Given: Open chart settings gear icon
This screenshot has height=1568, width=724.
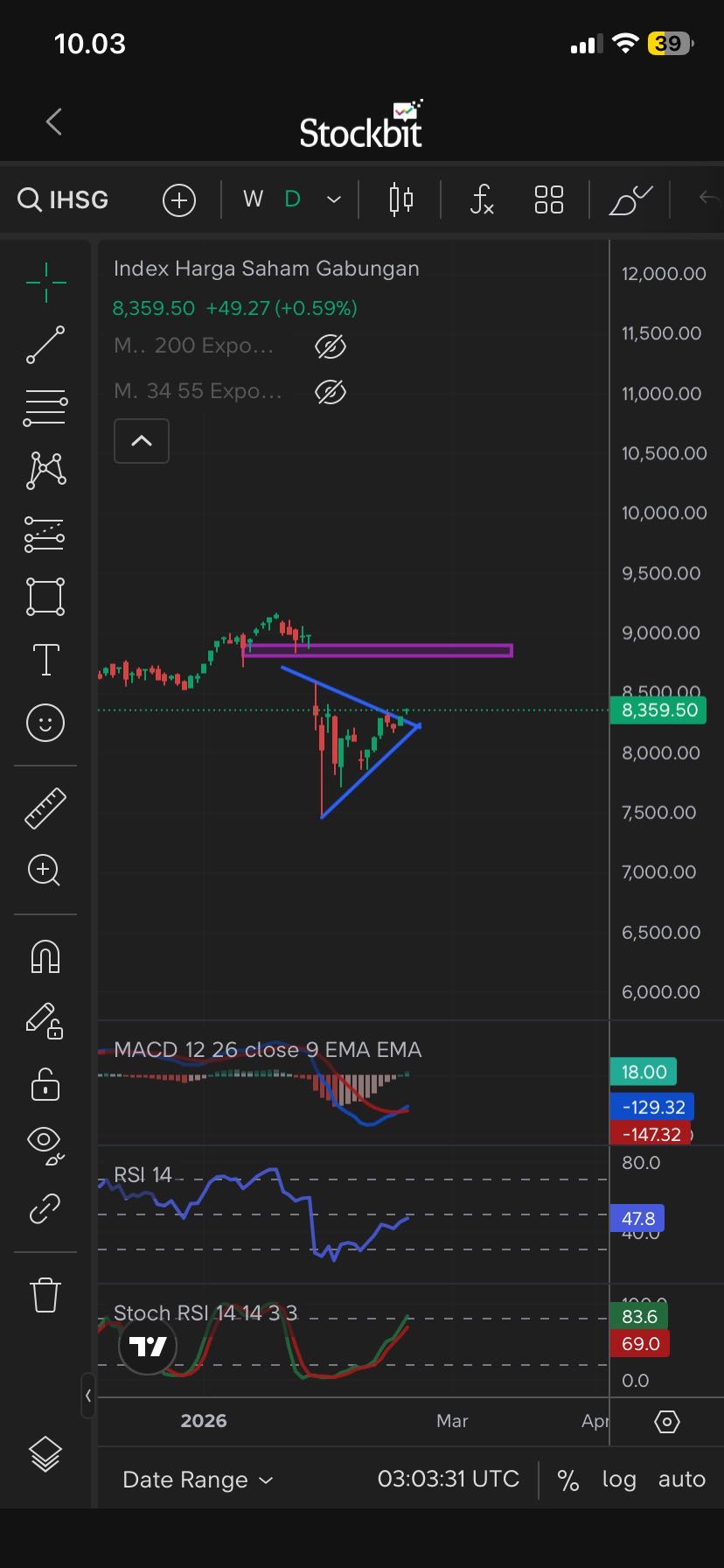Looking at the screenshot, I should click(666, 1422).
